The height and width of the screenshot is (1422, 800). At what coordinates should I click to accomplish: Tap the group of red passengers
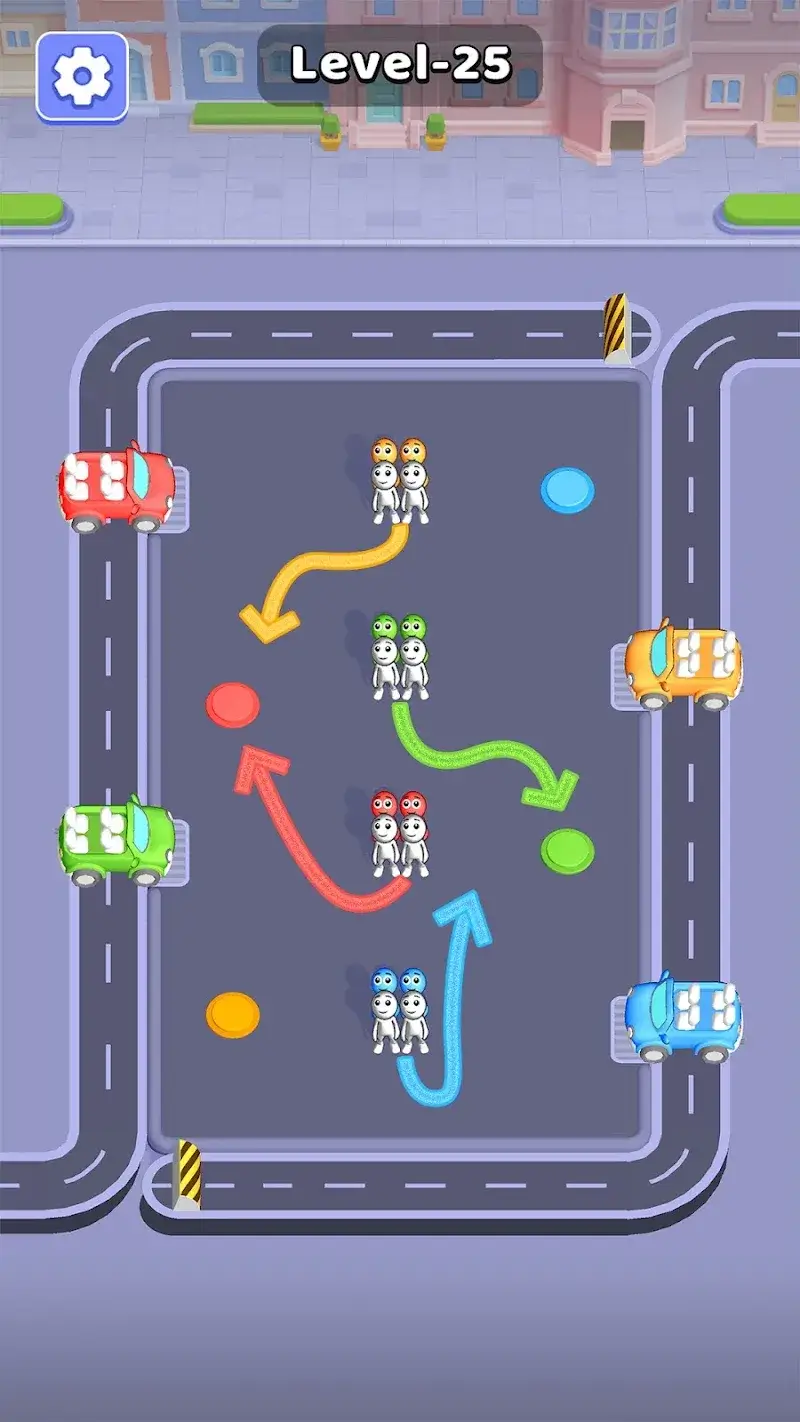[x=398, y=830]
